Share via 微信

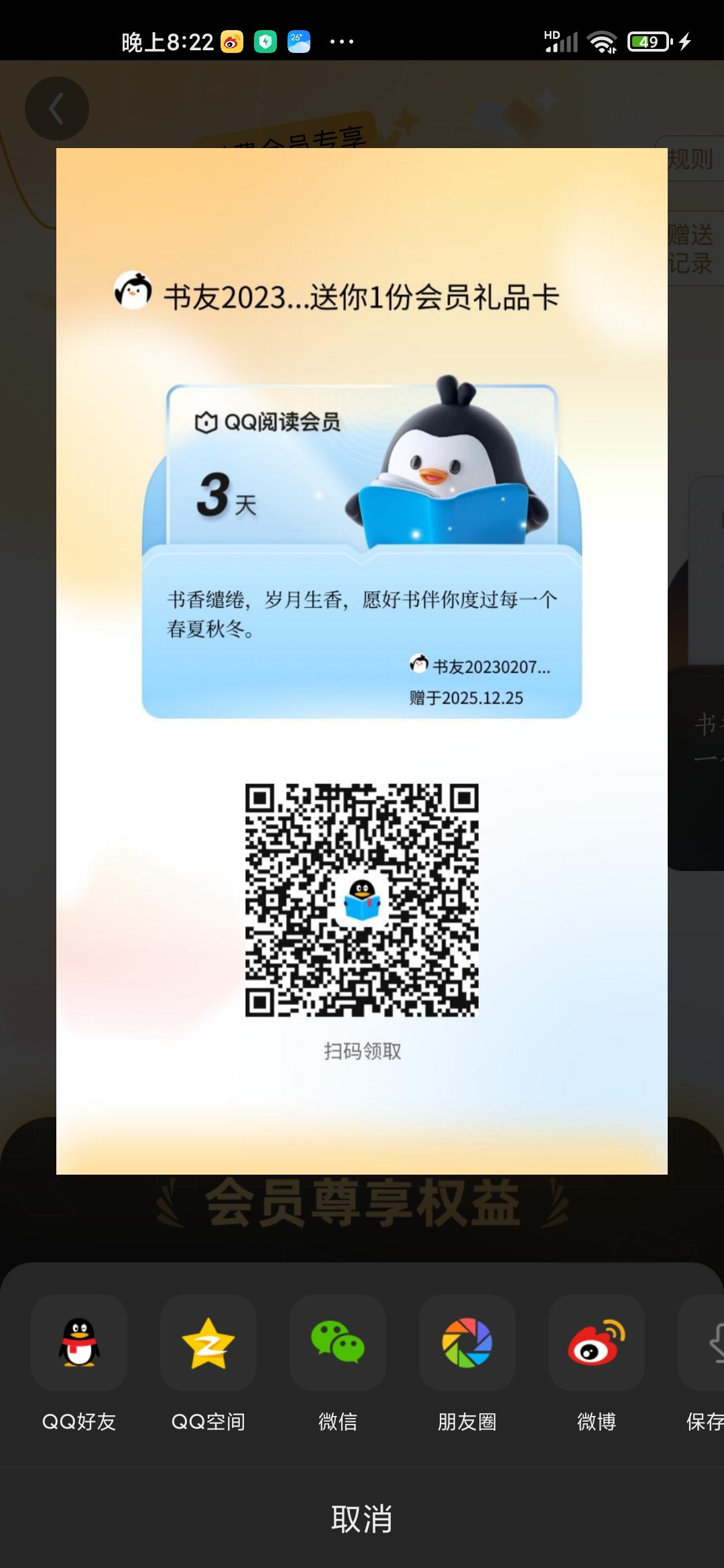338,1343
